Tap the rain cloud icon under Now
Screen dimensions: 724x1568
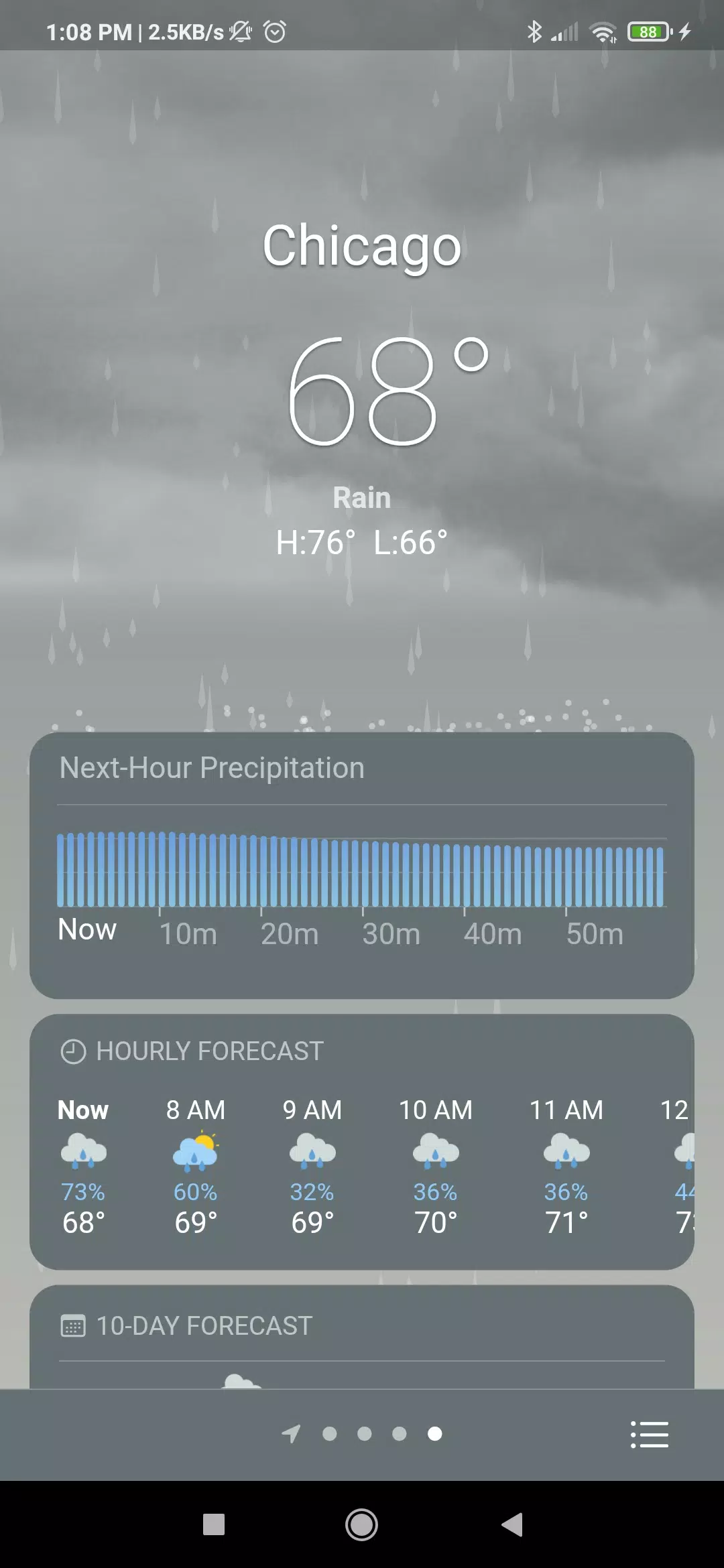point(81,1151)
